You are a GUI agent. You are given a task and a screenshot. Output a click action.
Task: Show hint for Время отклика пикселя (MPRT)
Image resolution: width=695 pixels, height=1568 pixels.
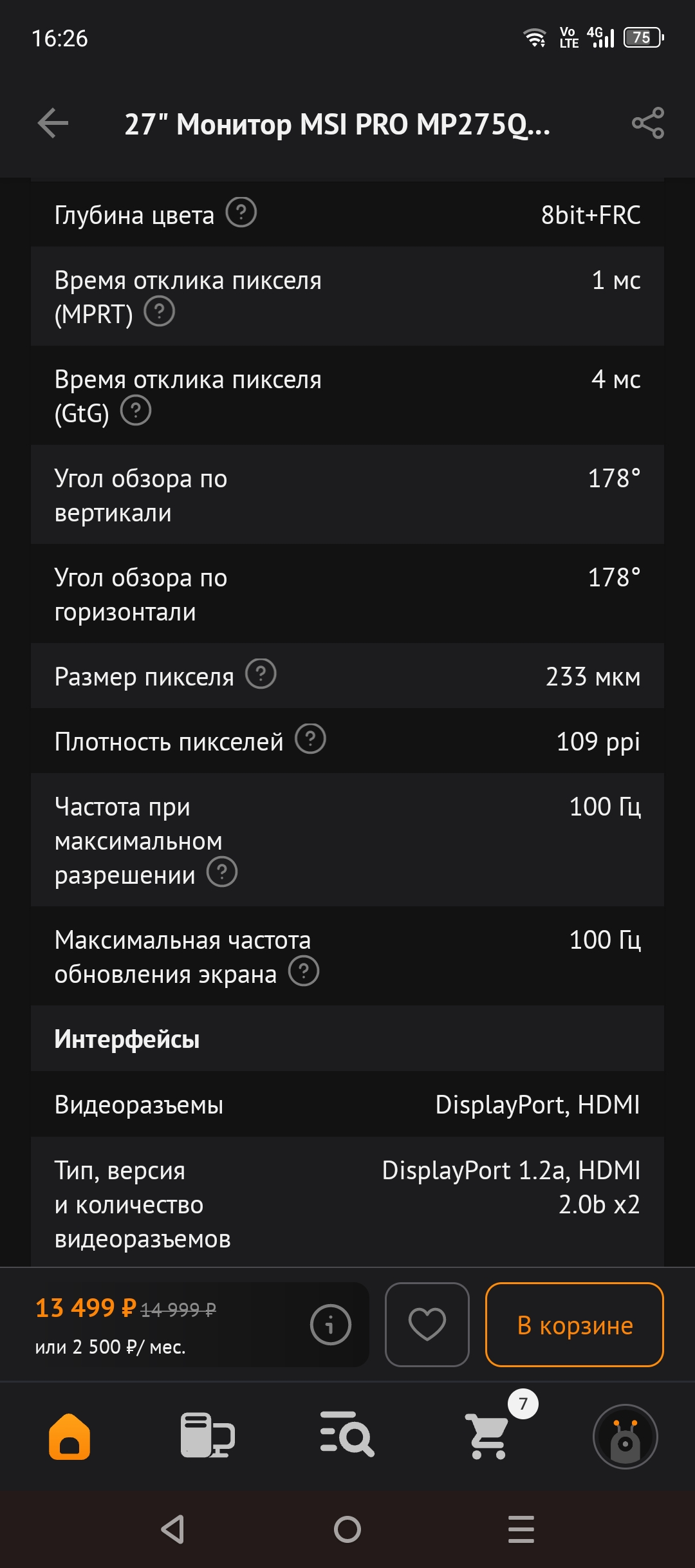159,312
